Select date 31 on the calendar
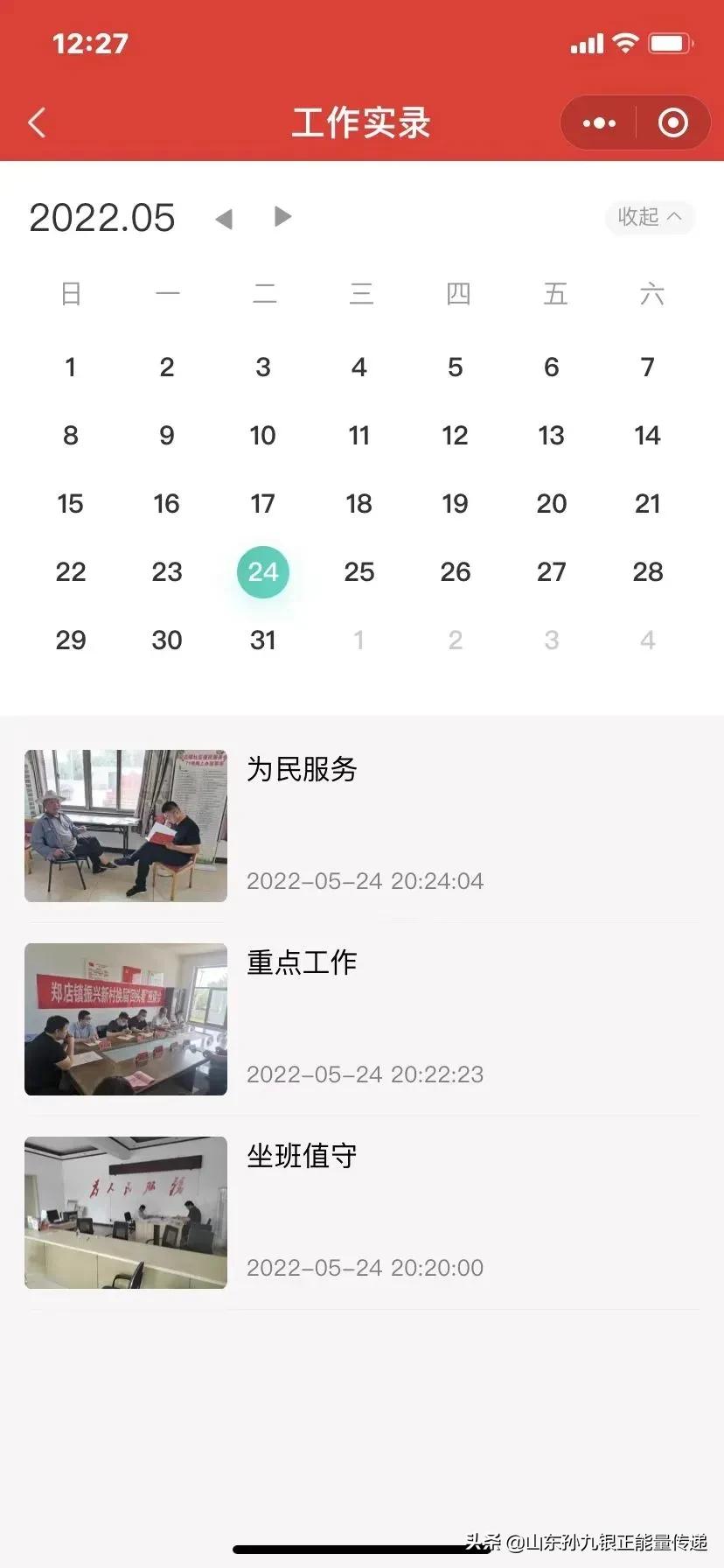 (262, 640)
